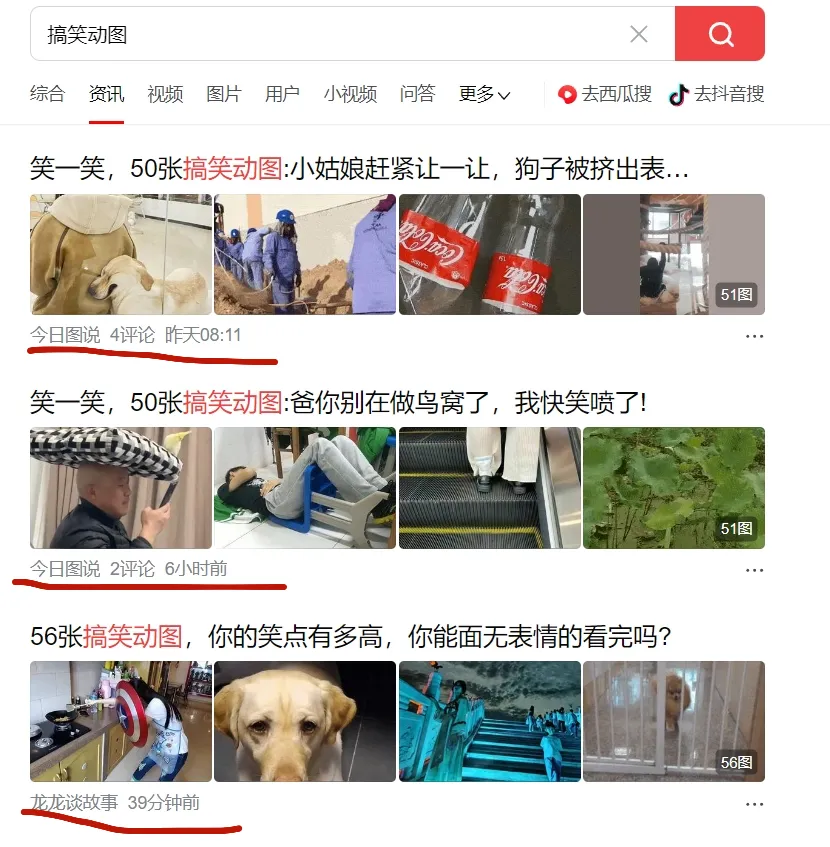Open the article 小姑娘赶紧让一让
The height and width of the screenshot is (847, 830).
coord(360,169)
